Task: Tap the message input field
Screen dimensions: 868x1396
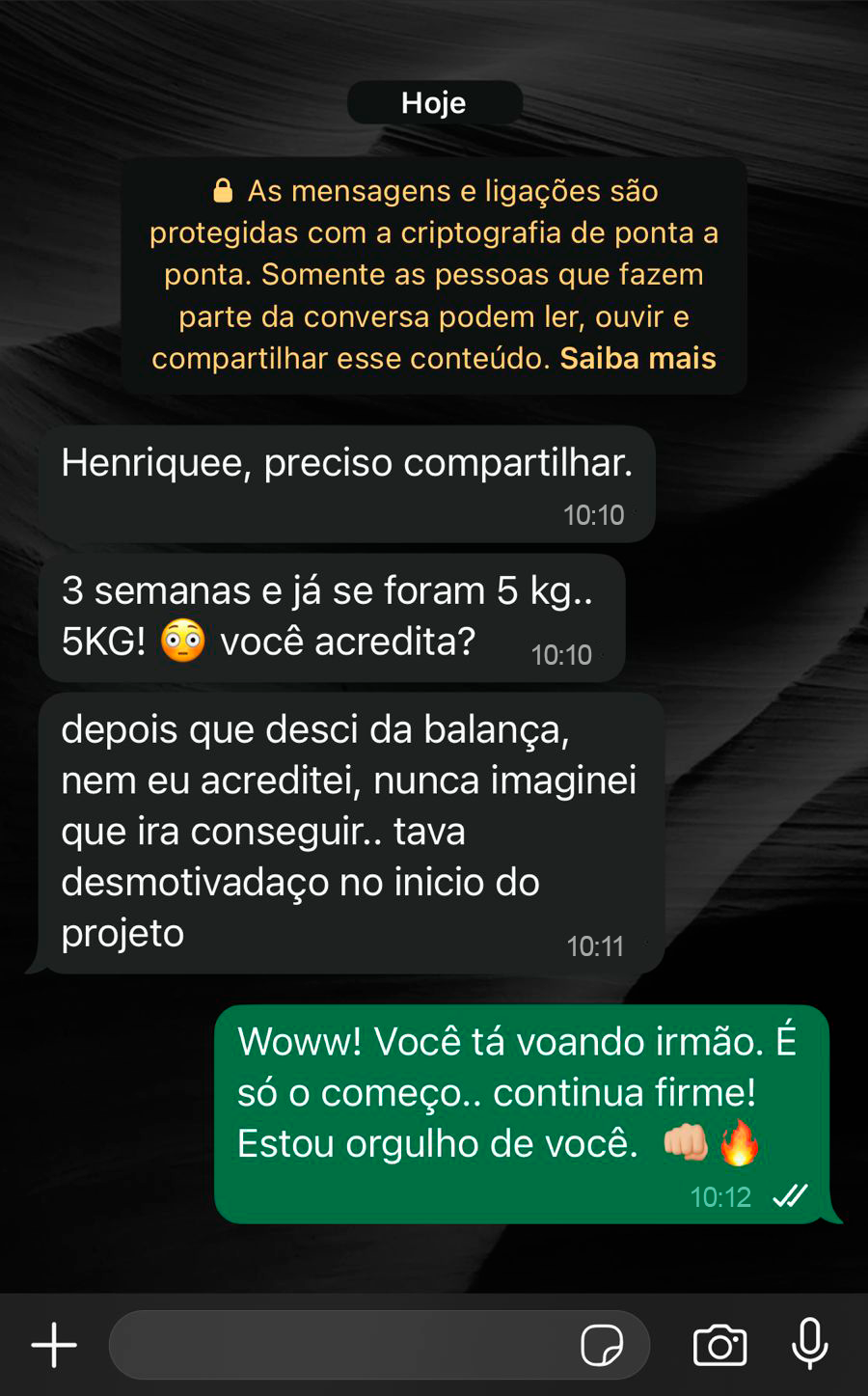Action: [x=338, y=1344]
